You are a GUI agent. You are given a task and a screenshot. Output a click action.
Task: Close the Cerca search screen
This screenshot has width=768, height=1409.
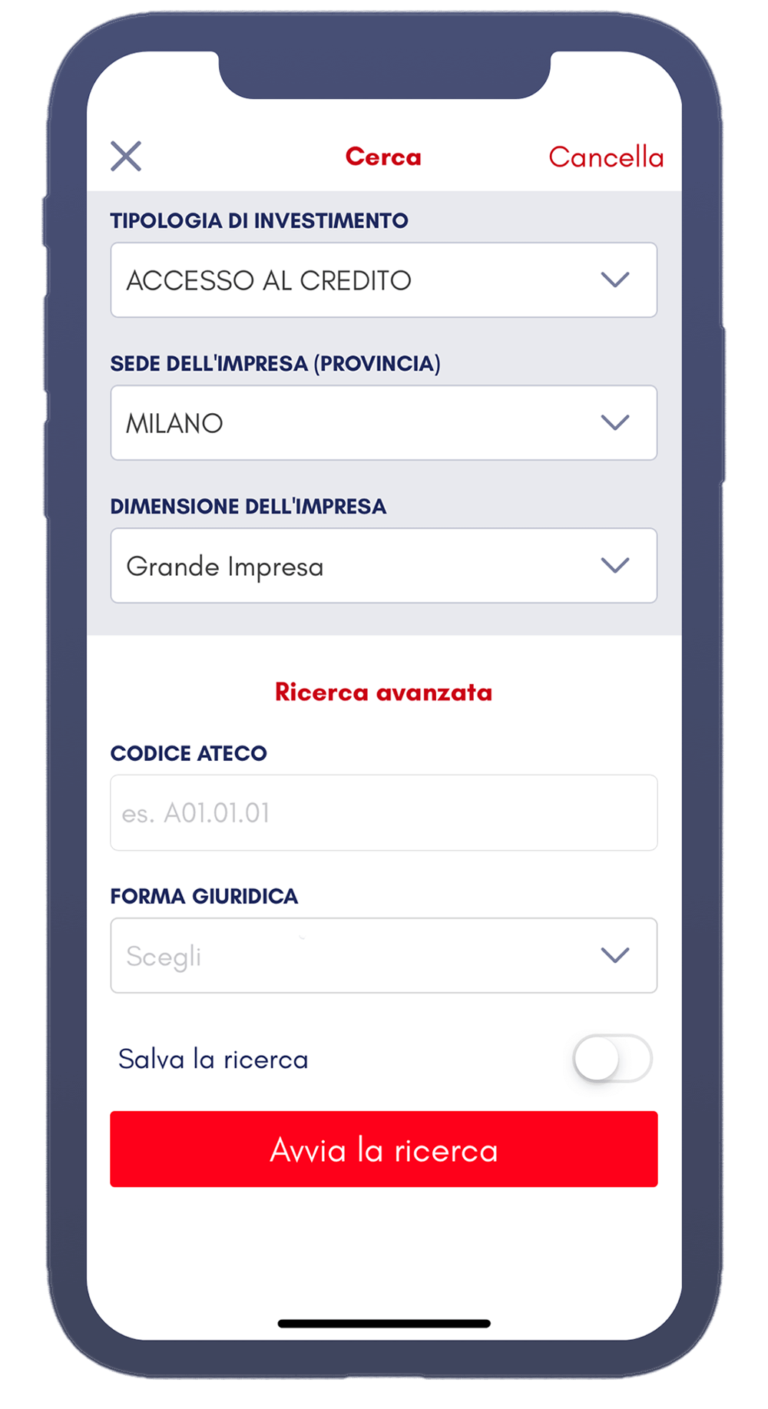pos(126,156)
